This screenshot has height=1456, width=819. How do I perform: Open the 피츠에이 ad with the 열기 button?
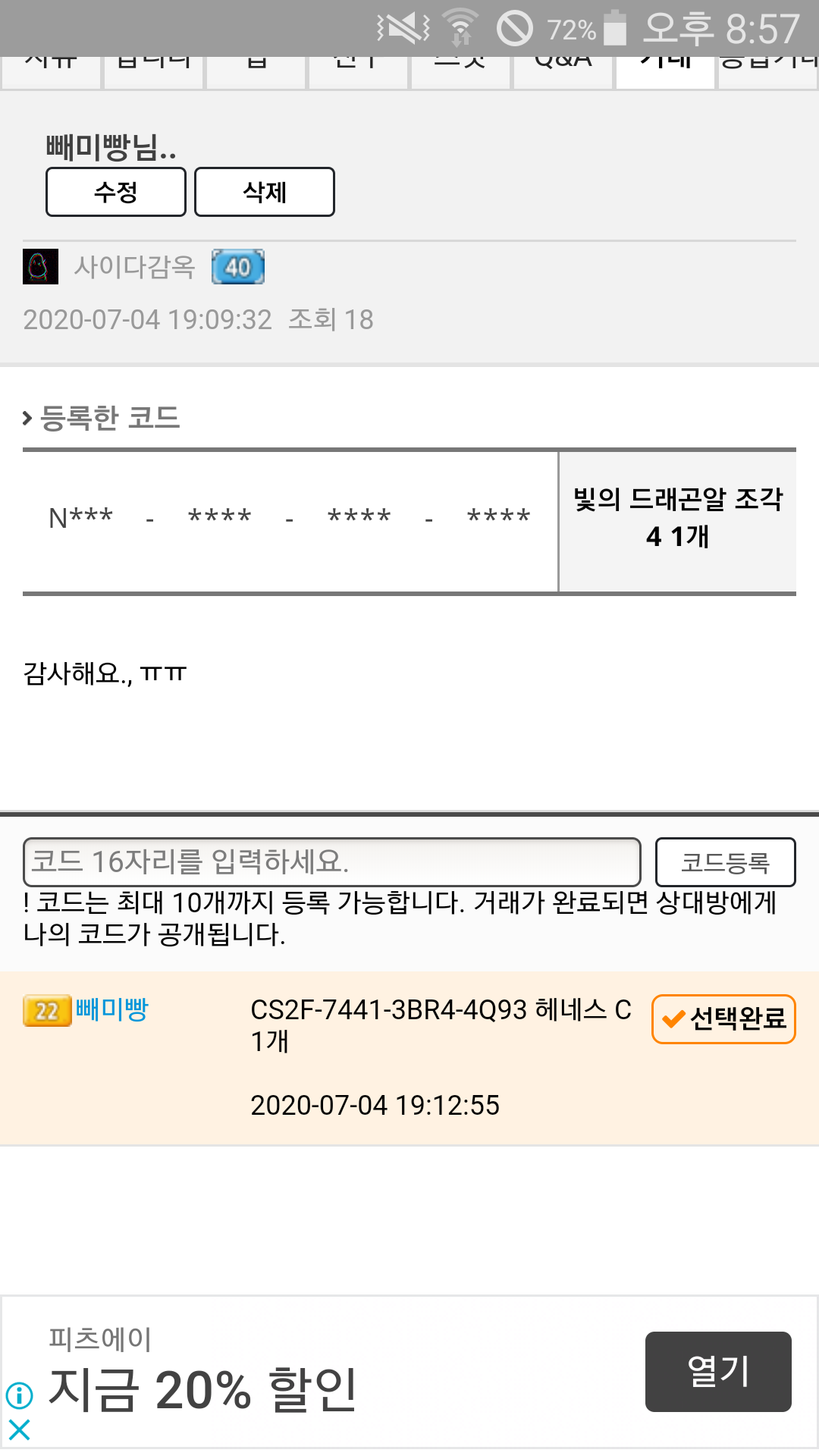click(717, 1371)
